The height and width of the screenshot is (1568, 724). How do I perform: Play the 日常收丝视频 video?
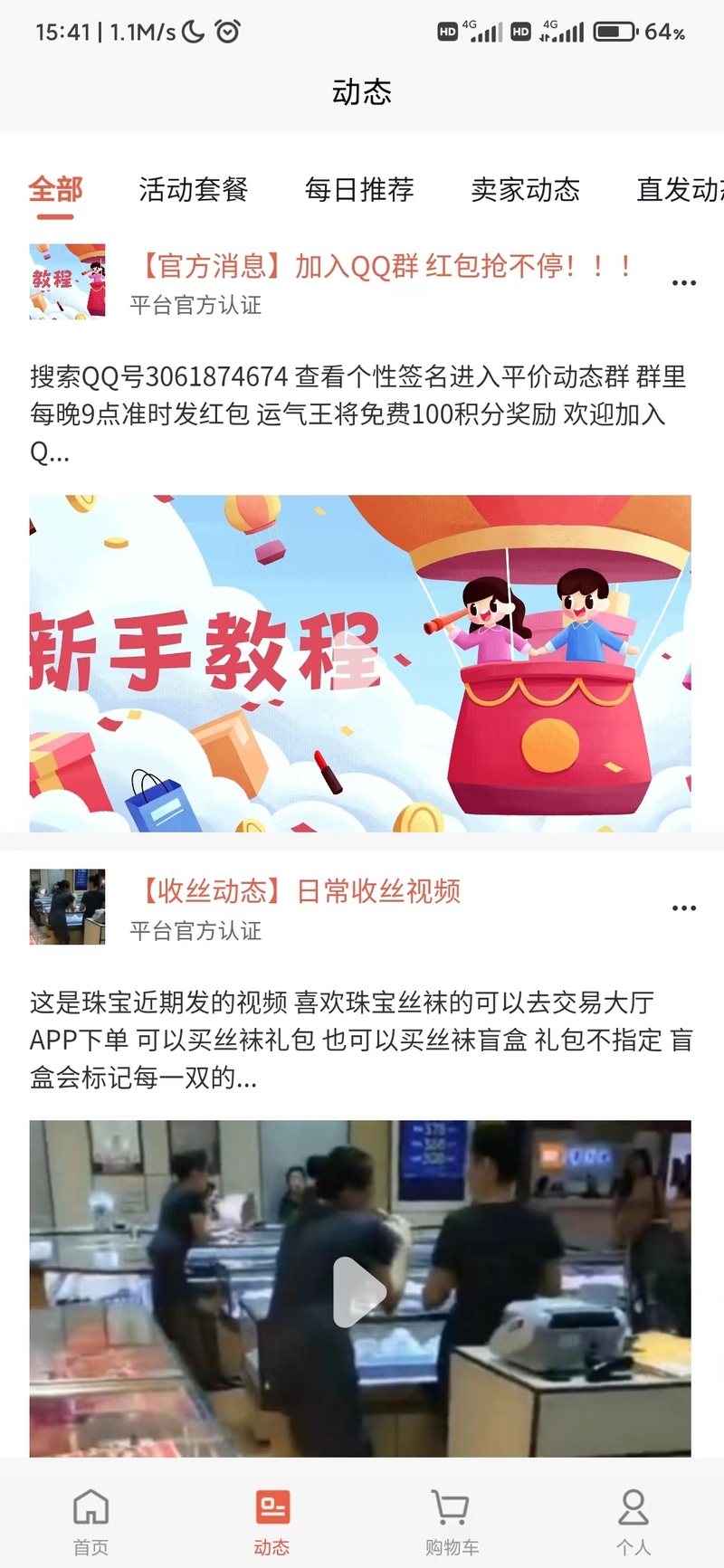360,1290
